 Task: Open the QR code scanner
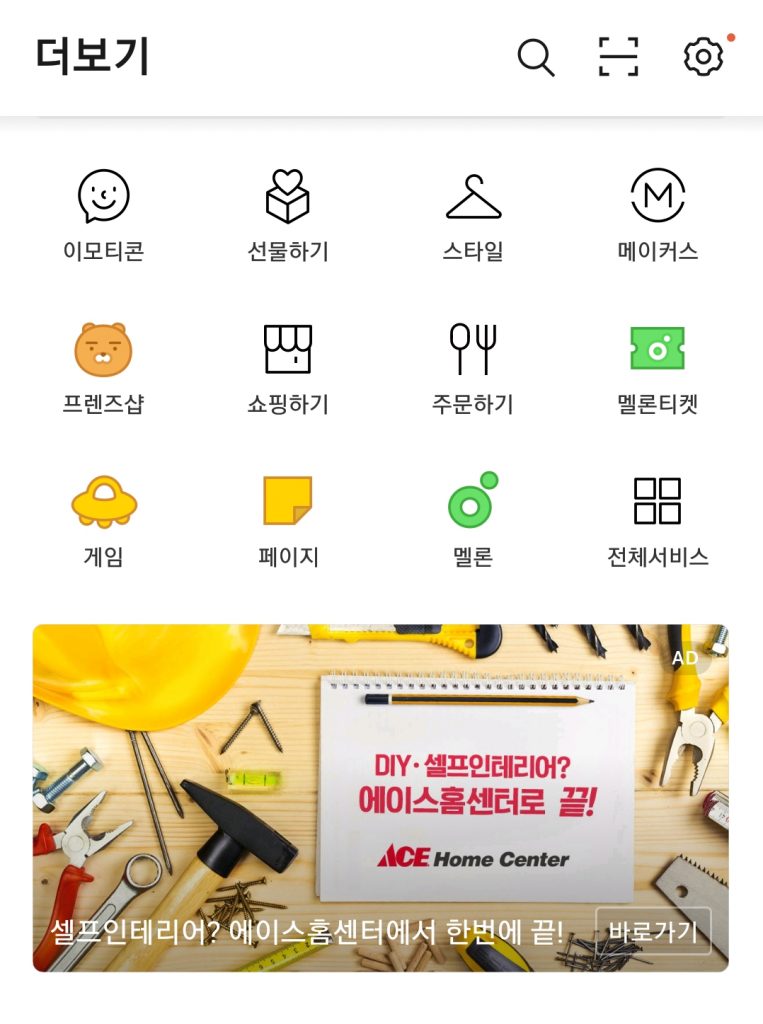[x=618, y=57]
